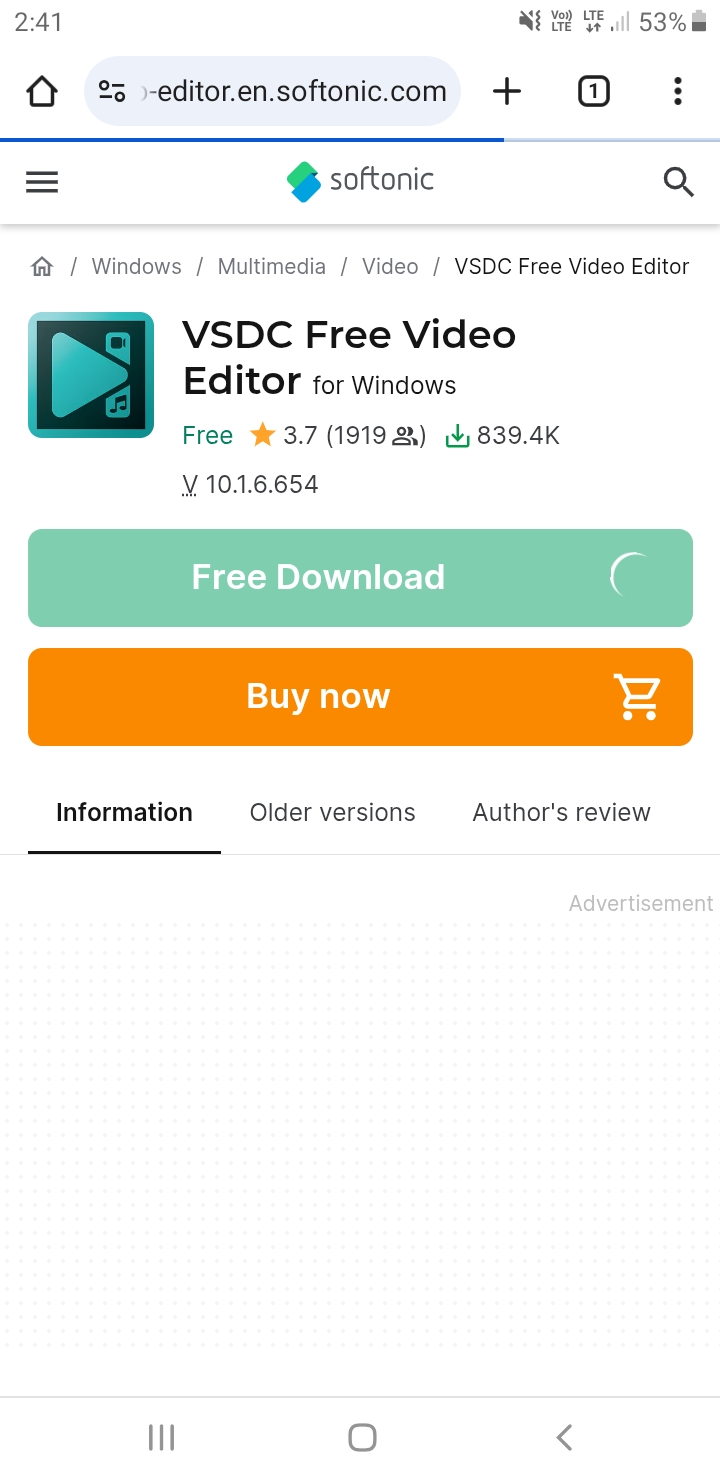Image resolution: width=720 pixels, height=1480 pixels.
Task: Open the tab switcher
Action: [x=593, y=92]
